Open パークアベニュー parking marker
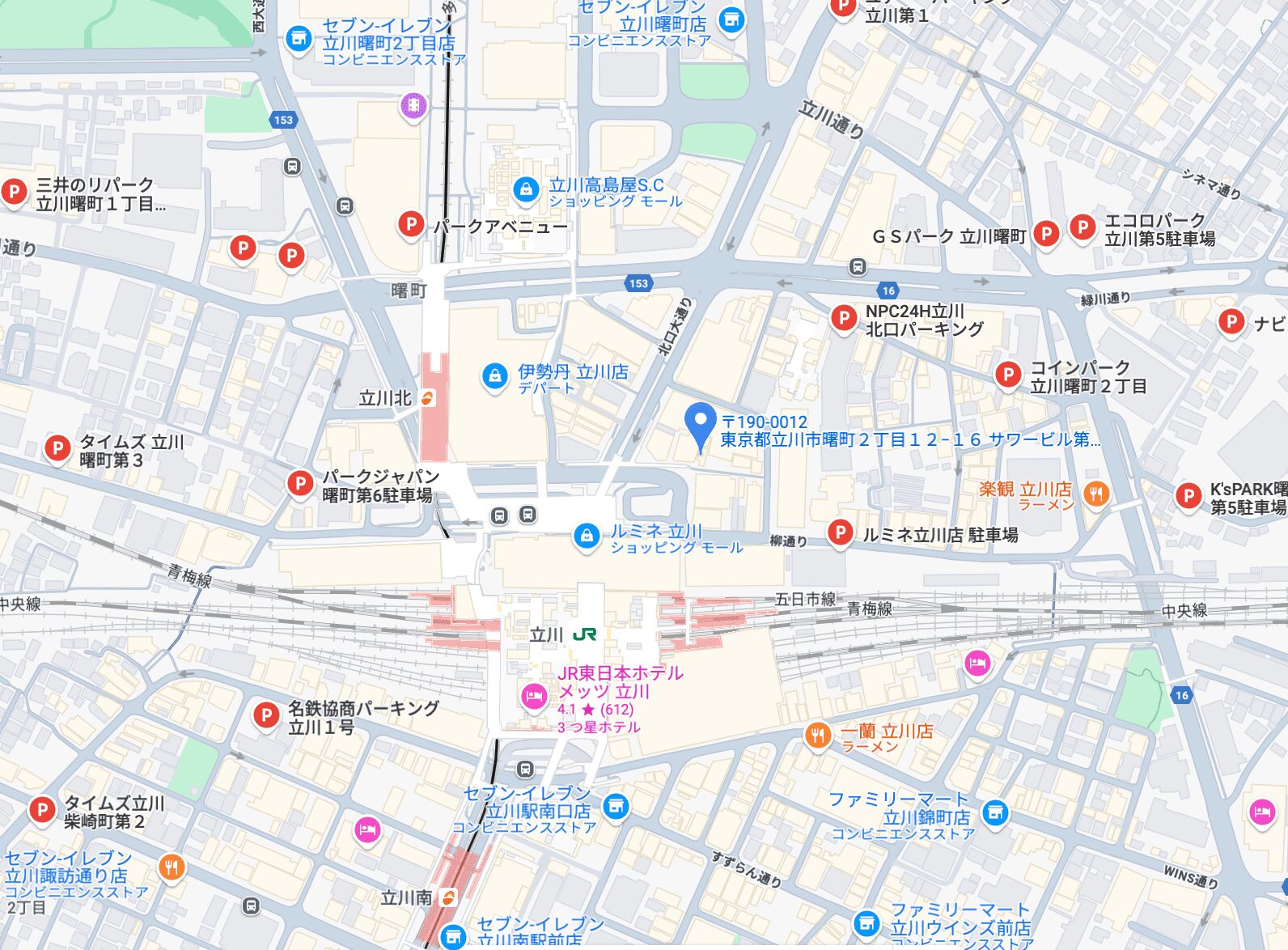1288x950 pixels. point(411,223)
